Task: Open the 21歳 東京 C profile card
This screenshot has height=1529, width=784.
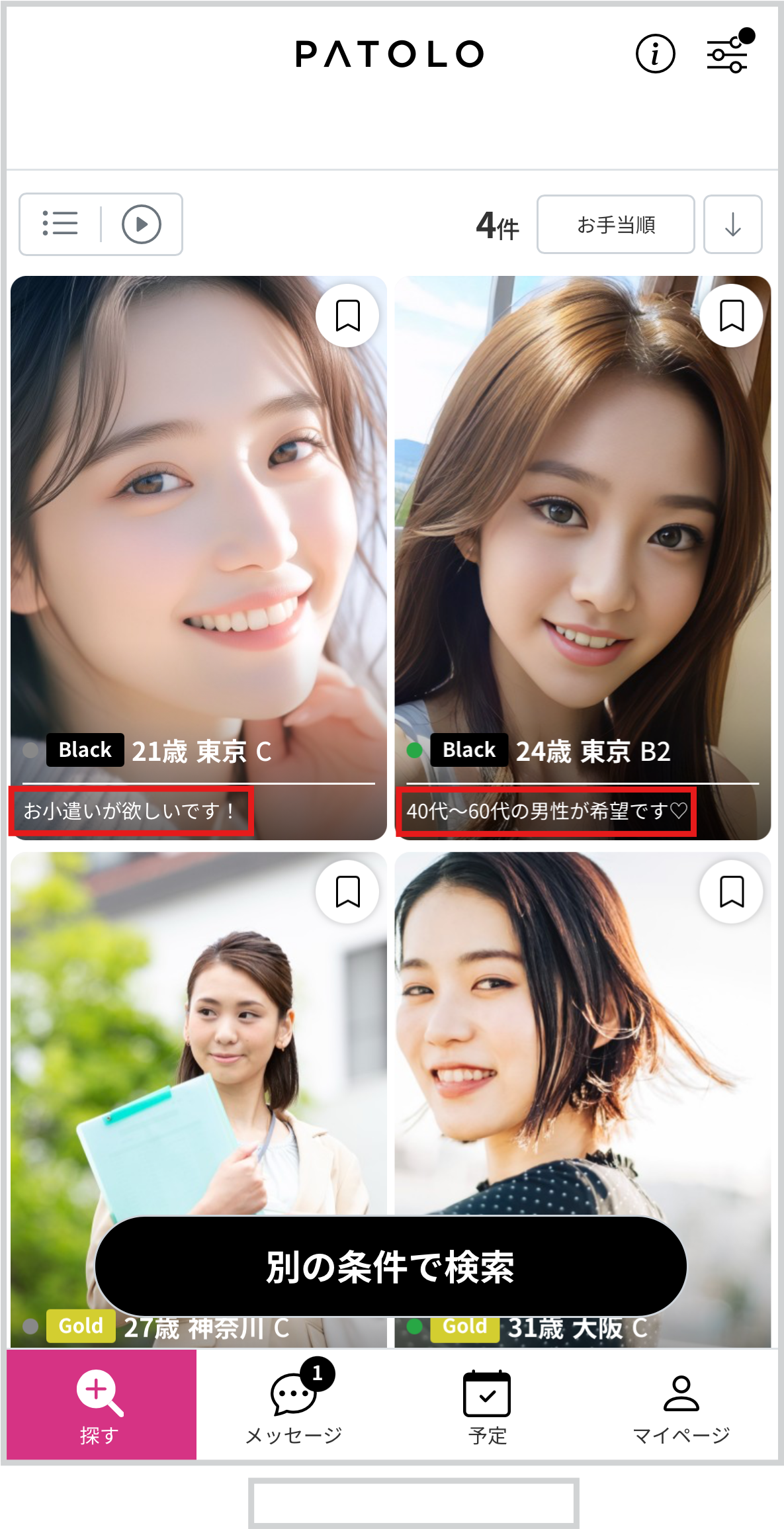Action: coord(198,529)
